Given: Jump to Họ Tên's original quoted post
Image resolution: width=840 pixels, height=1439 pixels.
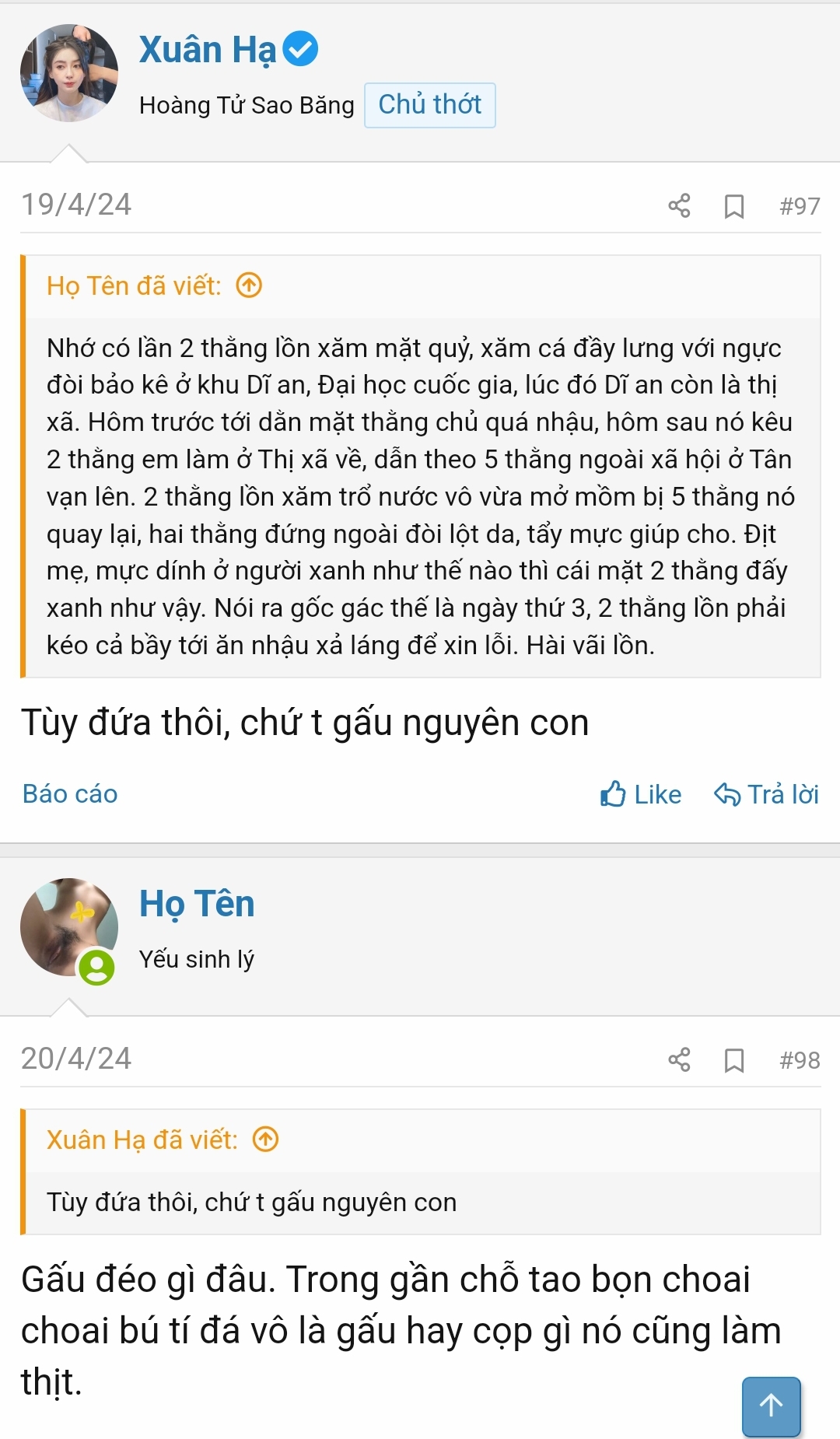Looking at the screenshot, I should [249, 285].
